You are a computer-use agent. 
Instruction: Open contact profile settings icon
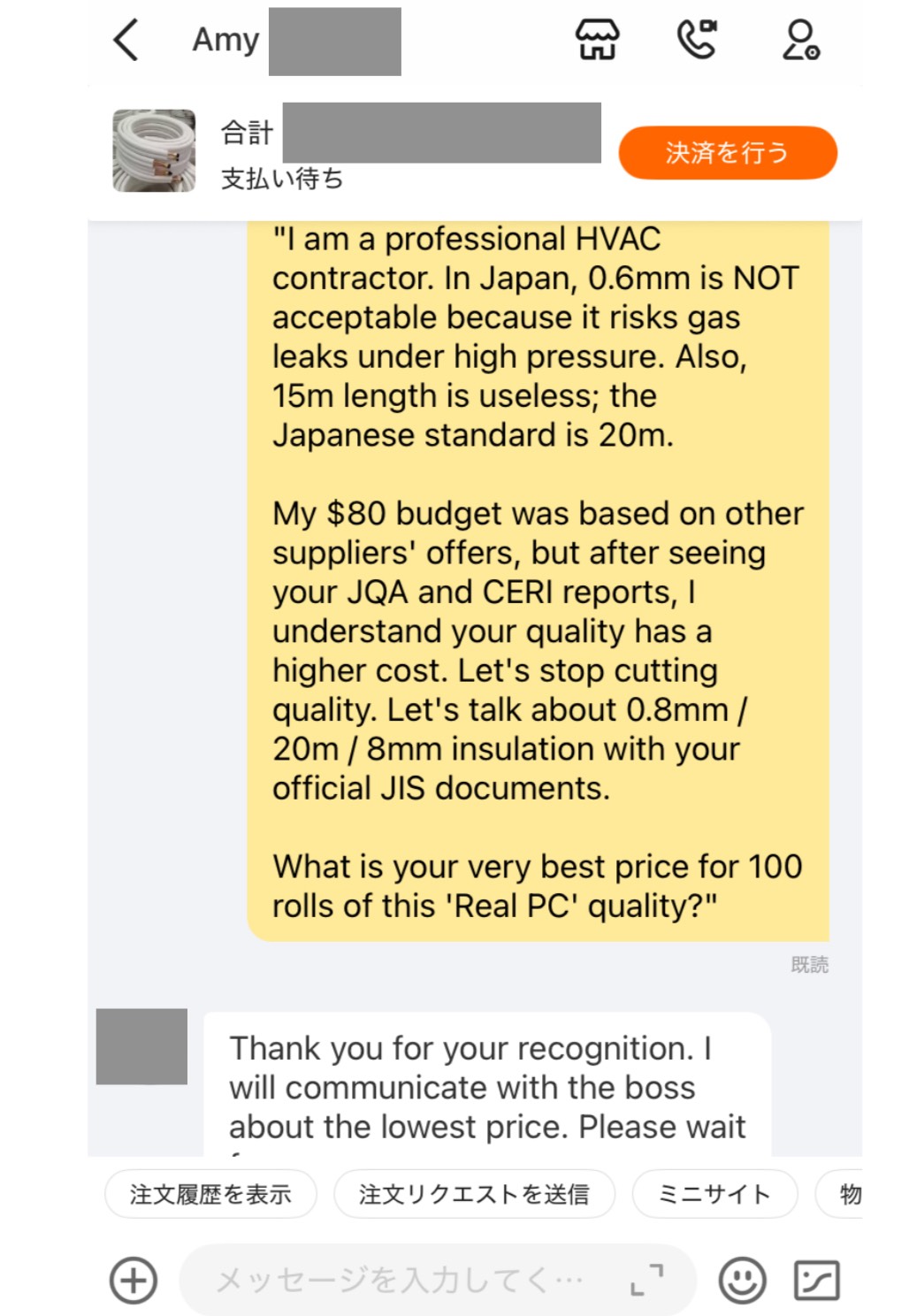tap(801, 40)
